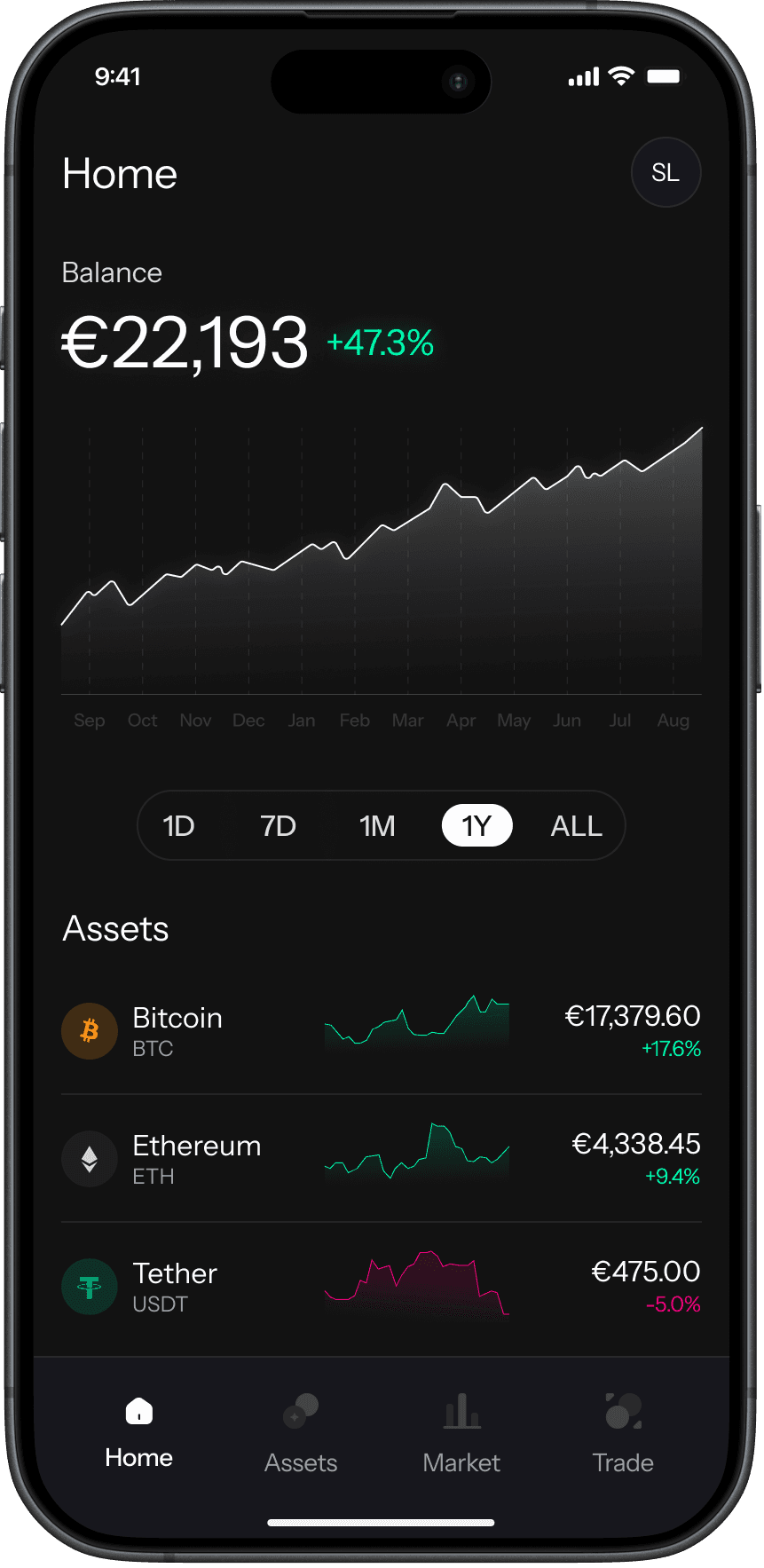This screenshot has width=764, height=1568.
Task: Open the Bitcoin asset row
Action: point(382,1031)
